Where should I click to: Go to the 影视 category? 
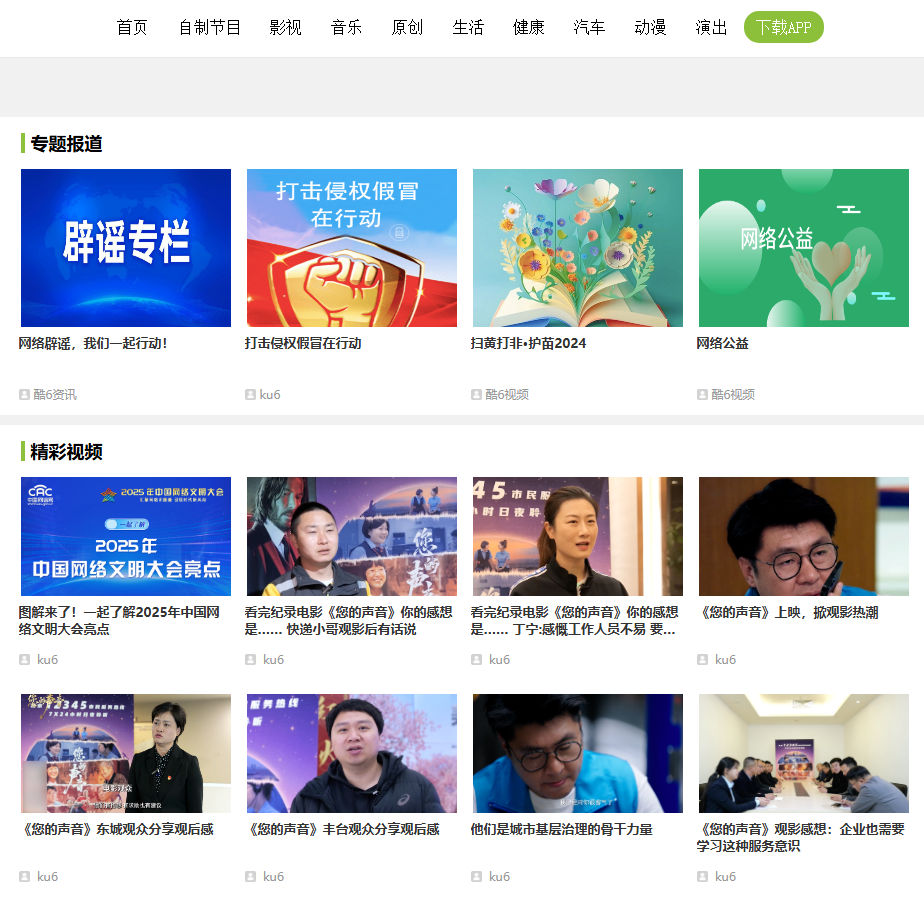285,27
